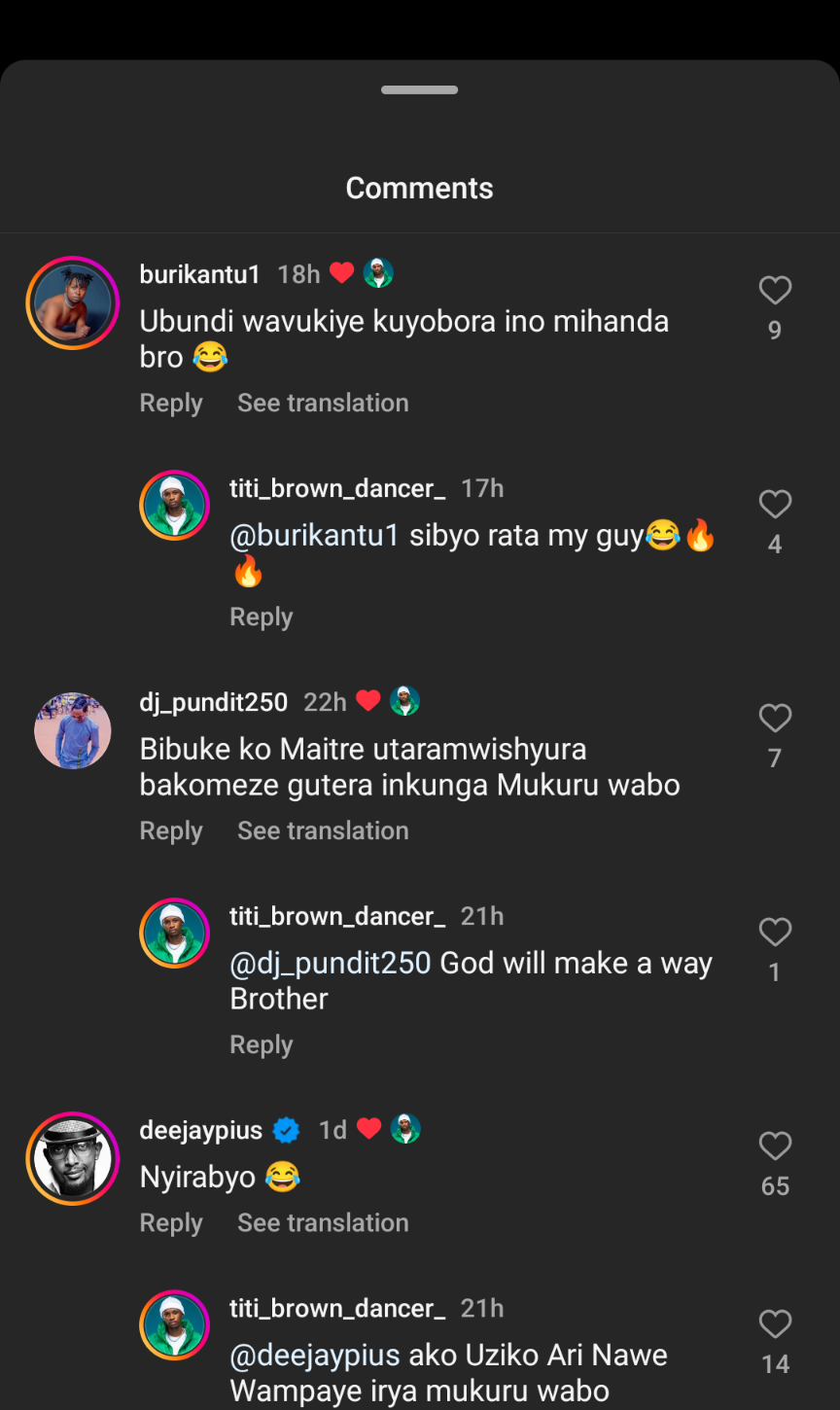Open deejaypius's profile picture
The height and width of the screenshot is (1410, 840).
coord(73,1158)
